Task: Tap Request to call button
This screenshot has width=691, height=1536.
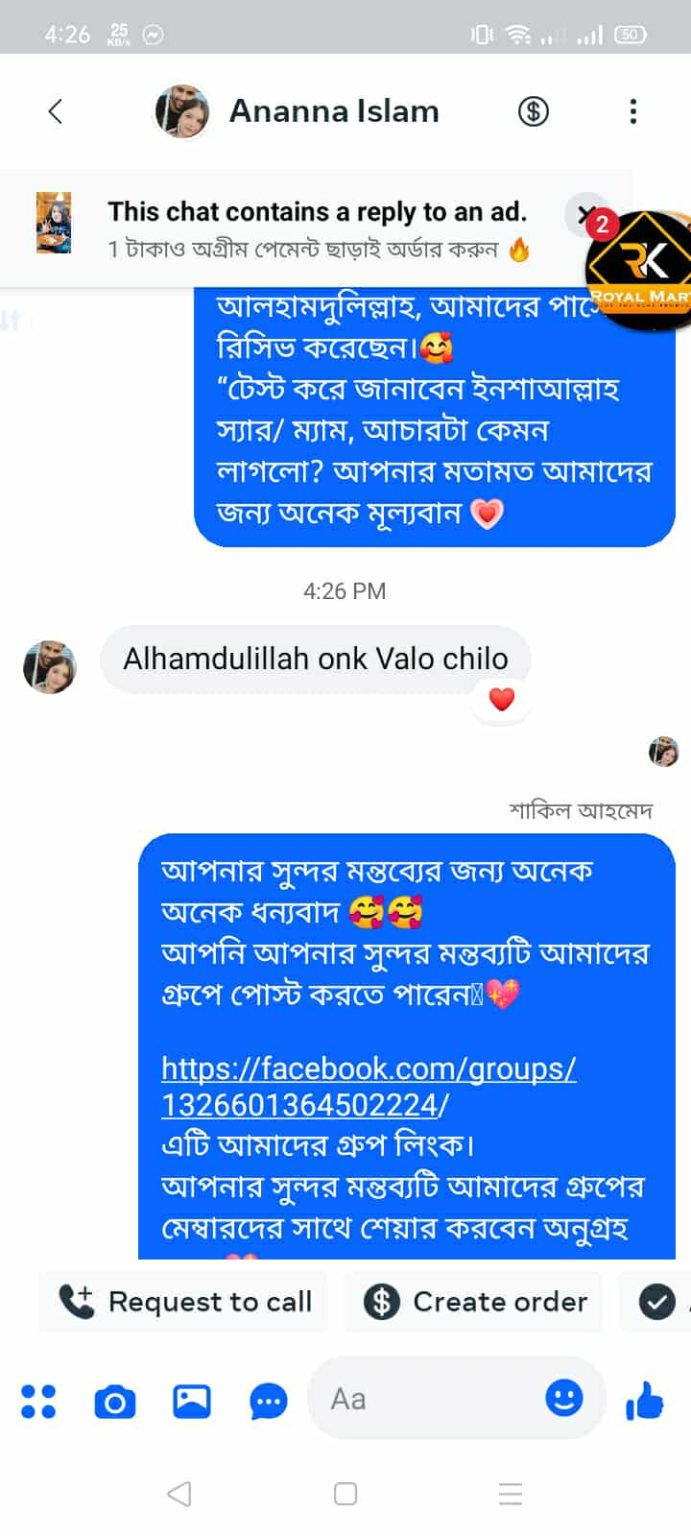Action: 185,1301
